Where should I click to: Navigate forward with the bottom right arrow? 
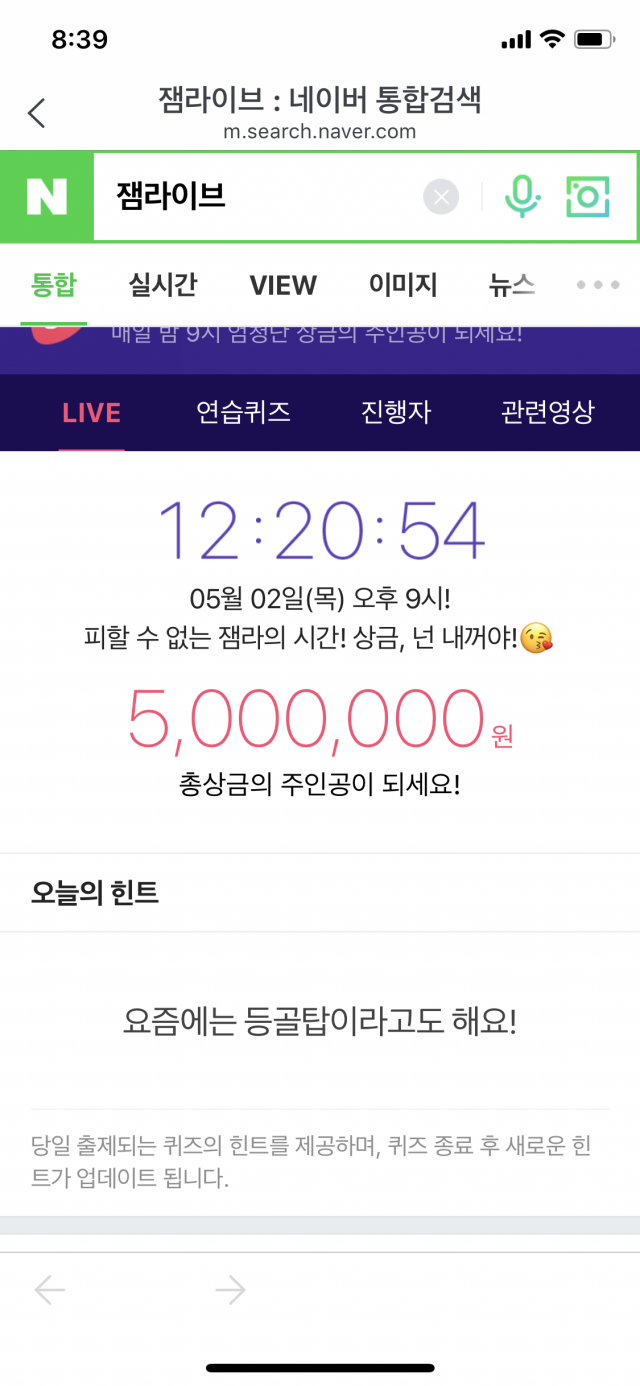(230, 1290)
